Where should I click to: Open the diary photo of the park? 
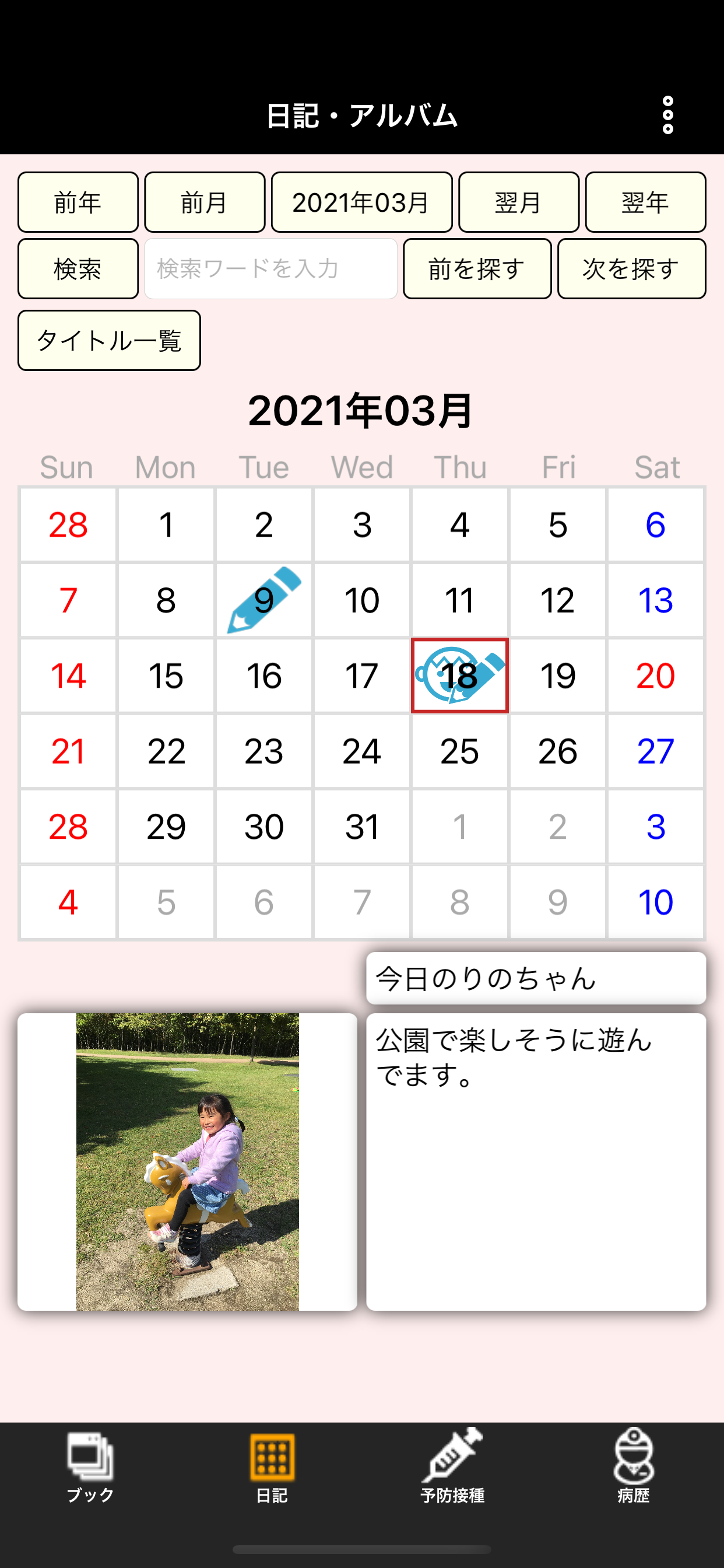pos(187,1161)
